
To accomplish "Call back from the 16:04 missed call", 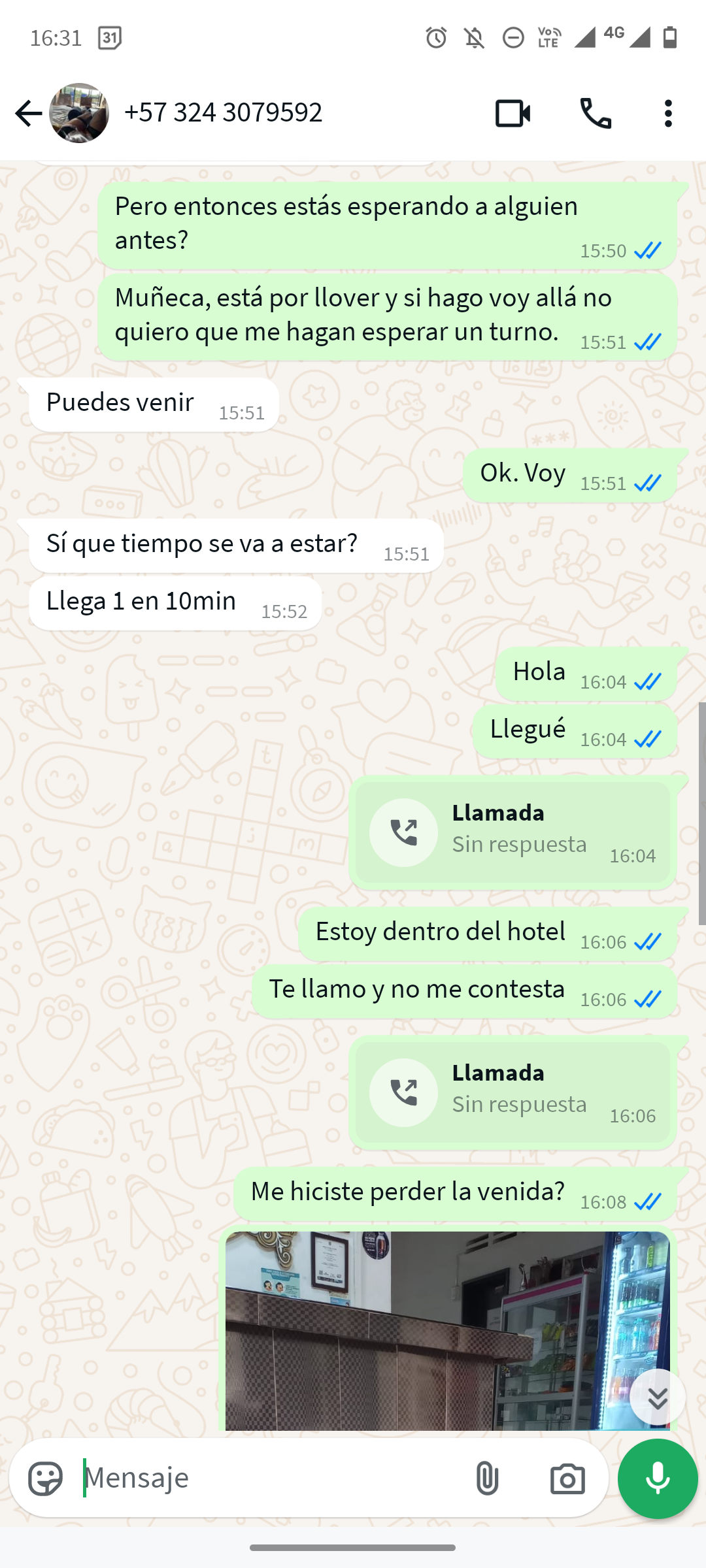I will click(x=513, y=832).
